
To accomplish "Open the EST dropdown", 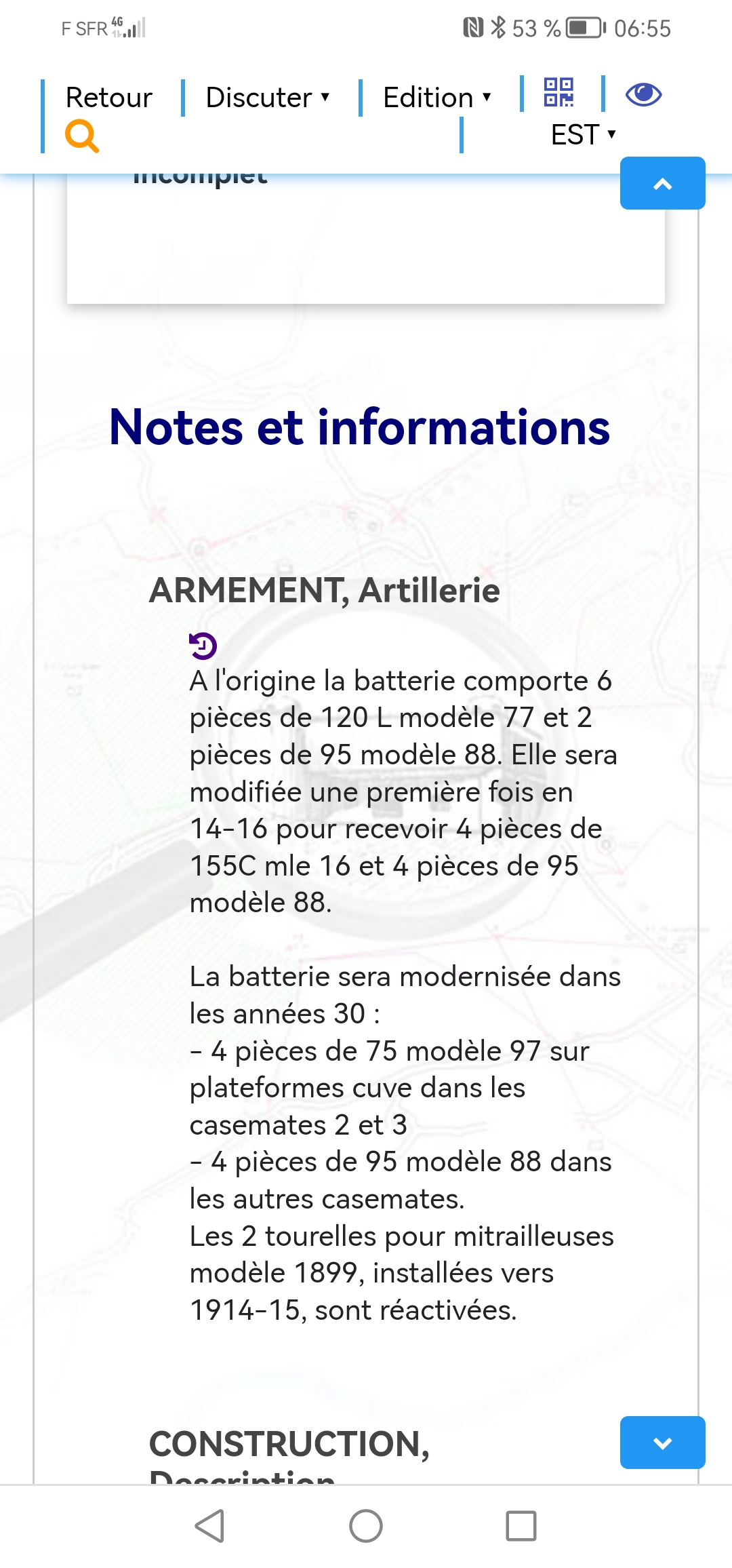I will click(583, 134).
